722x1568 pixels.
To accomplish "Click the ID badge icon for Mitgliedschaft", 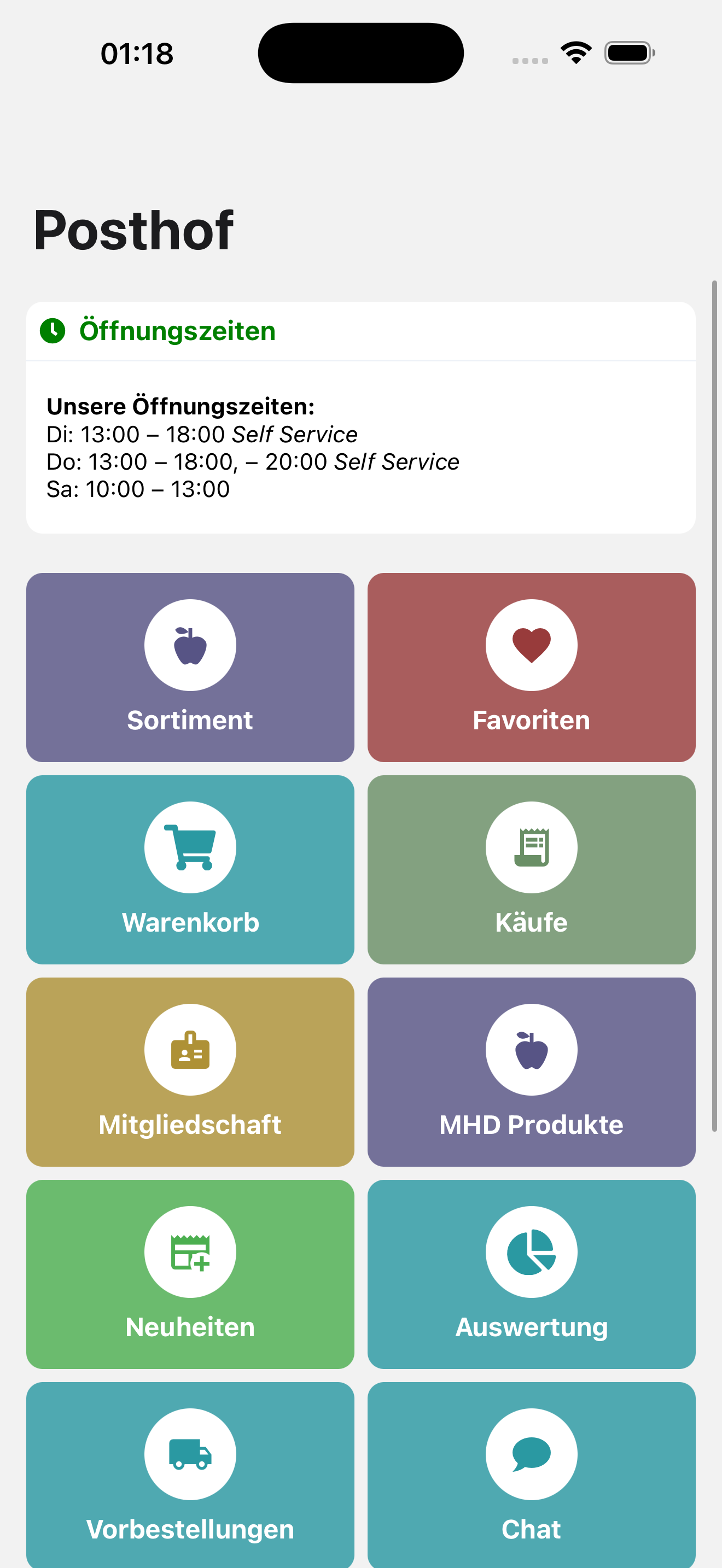I will pos(190,1049).
